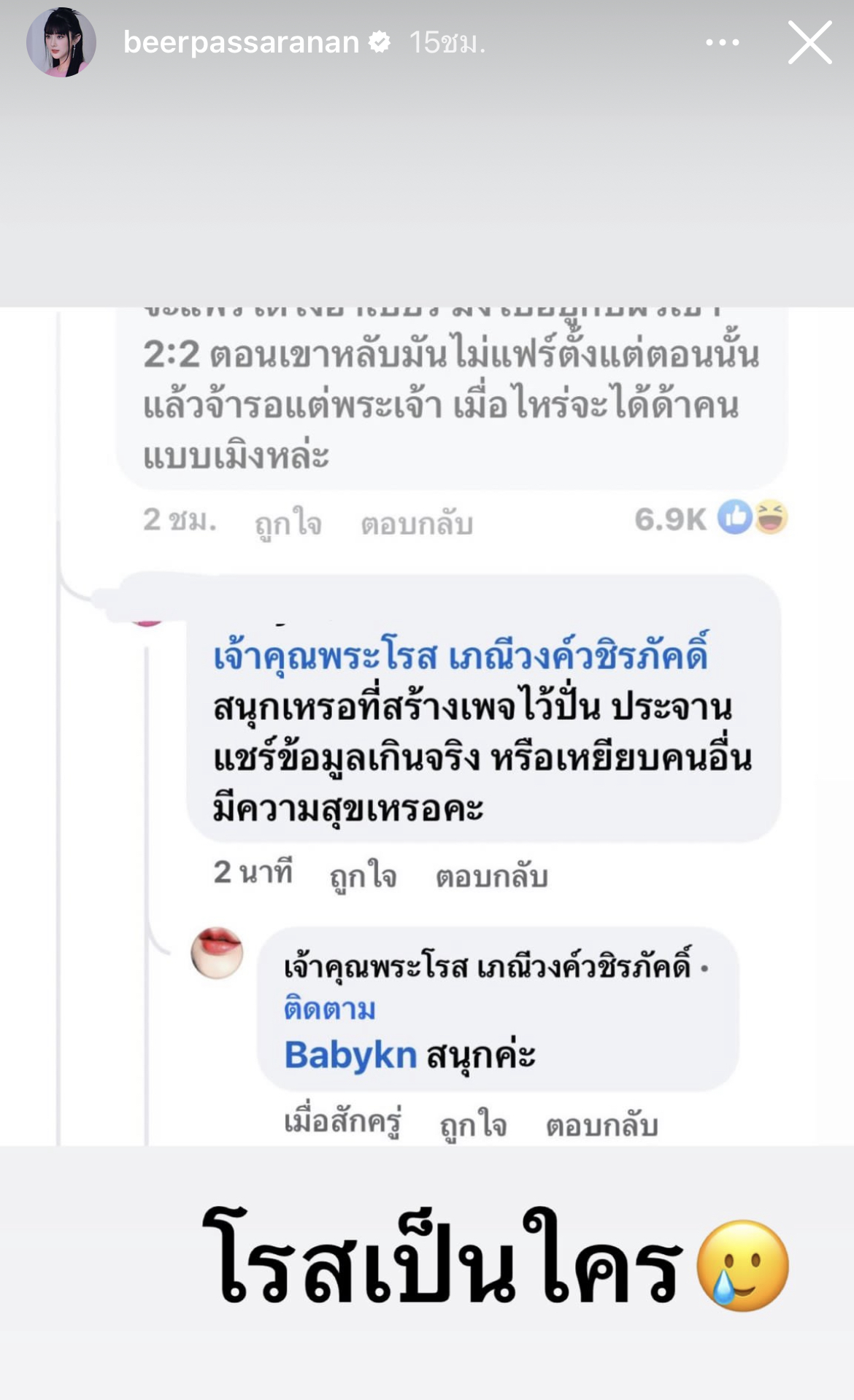Open beerpassaranan's profile picture
Viewport: 854px width, 1400px height.
point(61,42)
